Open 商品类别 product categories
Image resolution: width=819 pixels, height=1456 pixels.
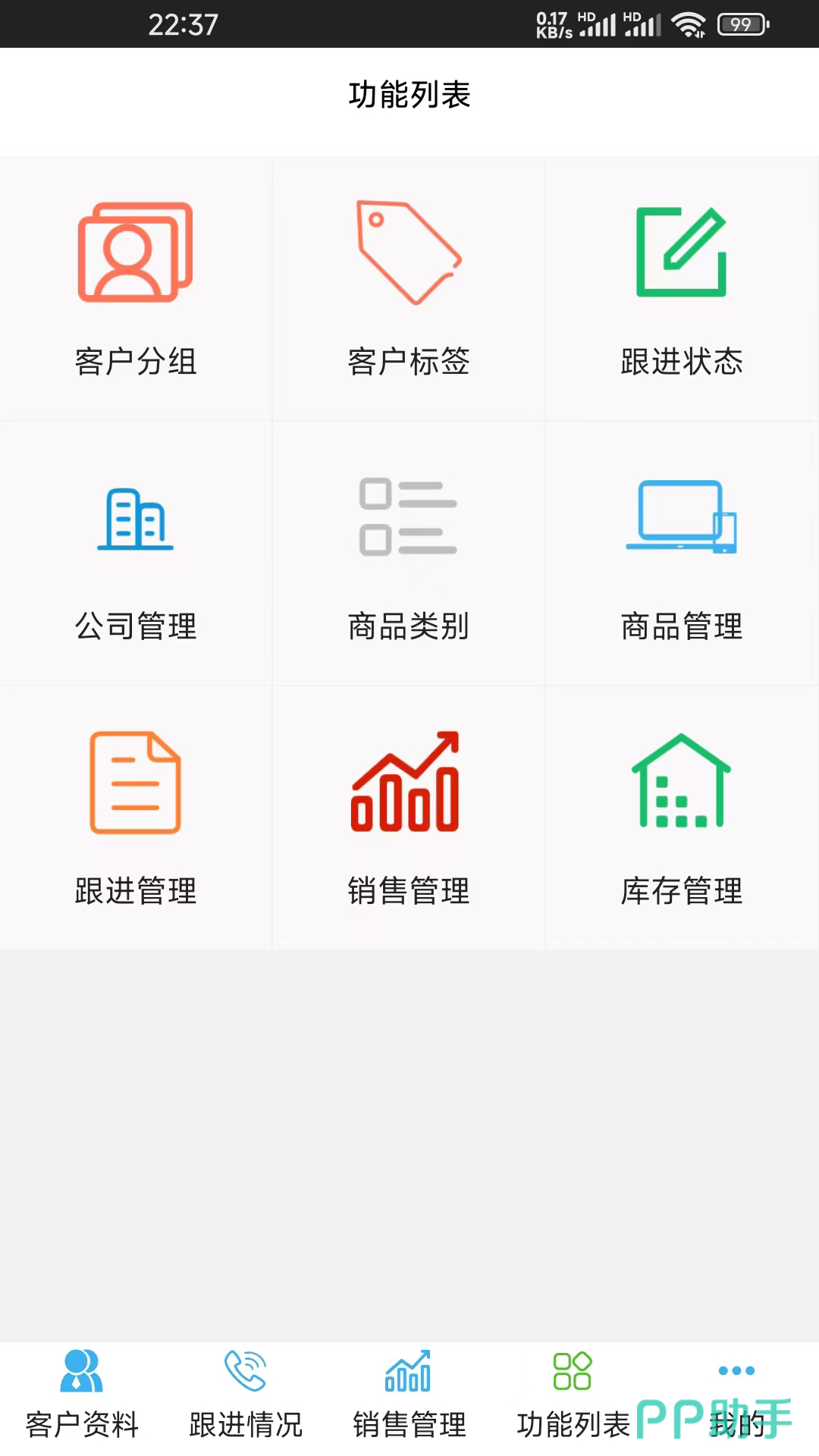click(409, 554)
